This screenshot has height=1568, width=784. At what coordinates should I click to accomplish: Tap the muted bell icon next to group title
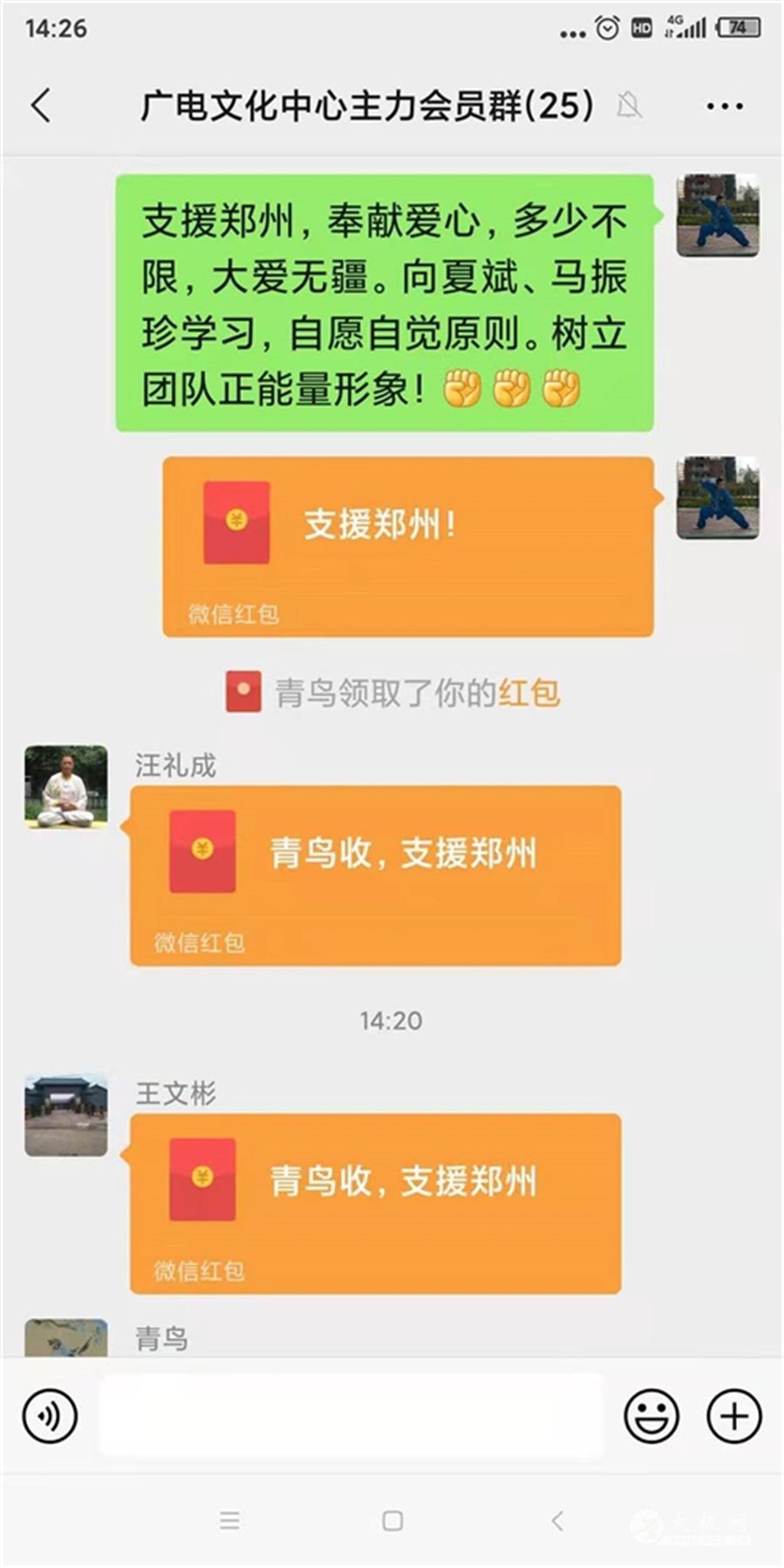630,105
